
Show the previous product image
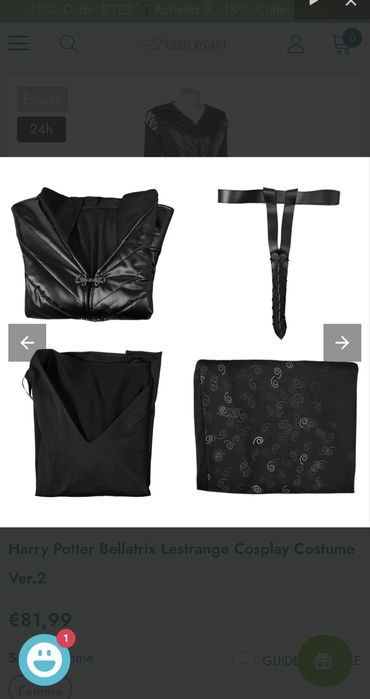coord(27,342)
